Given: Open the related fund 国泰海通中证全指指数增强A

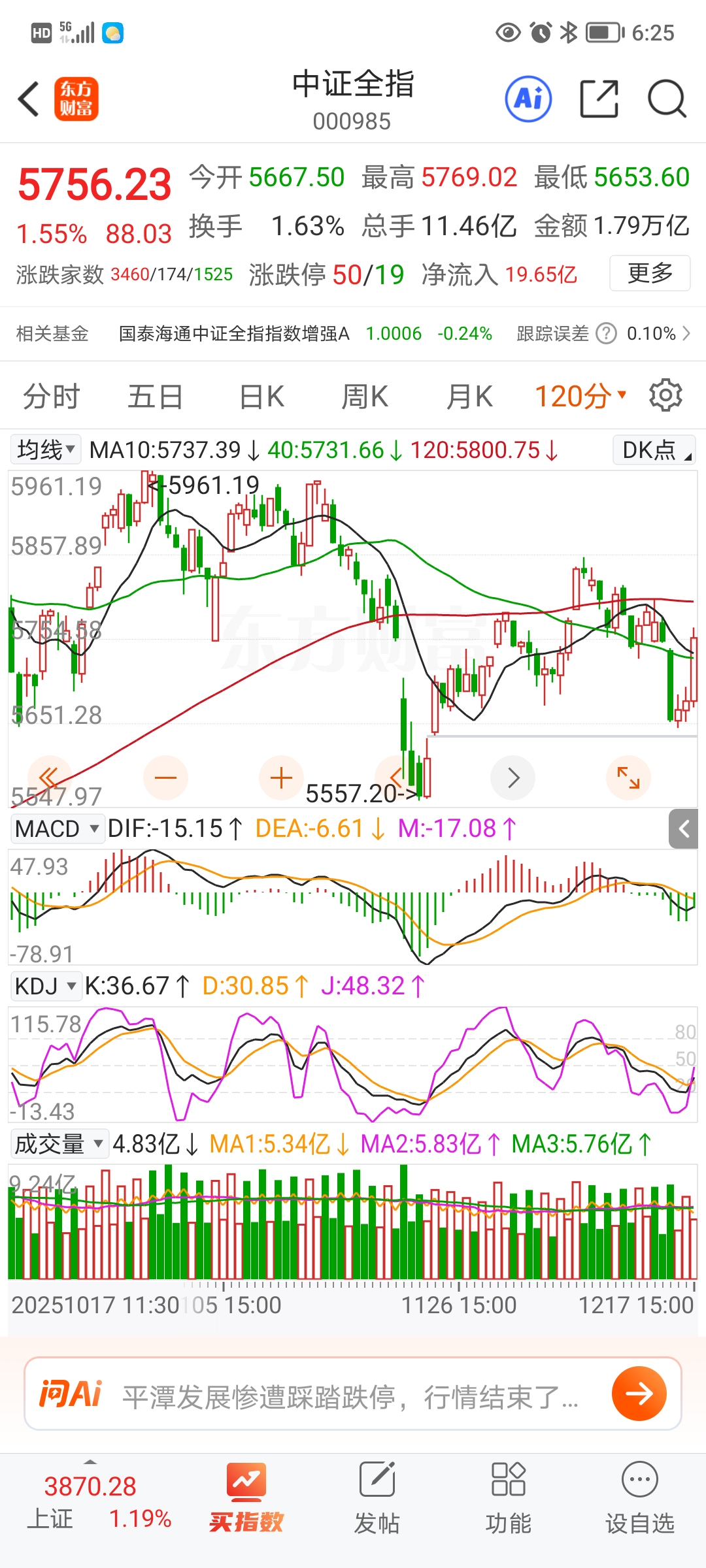Looking at the screenshot, I should tap(234, 334).
